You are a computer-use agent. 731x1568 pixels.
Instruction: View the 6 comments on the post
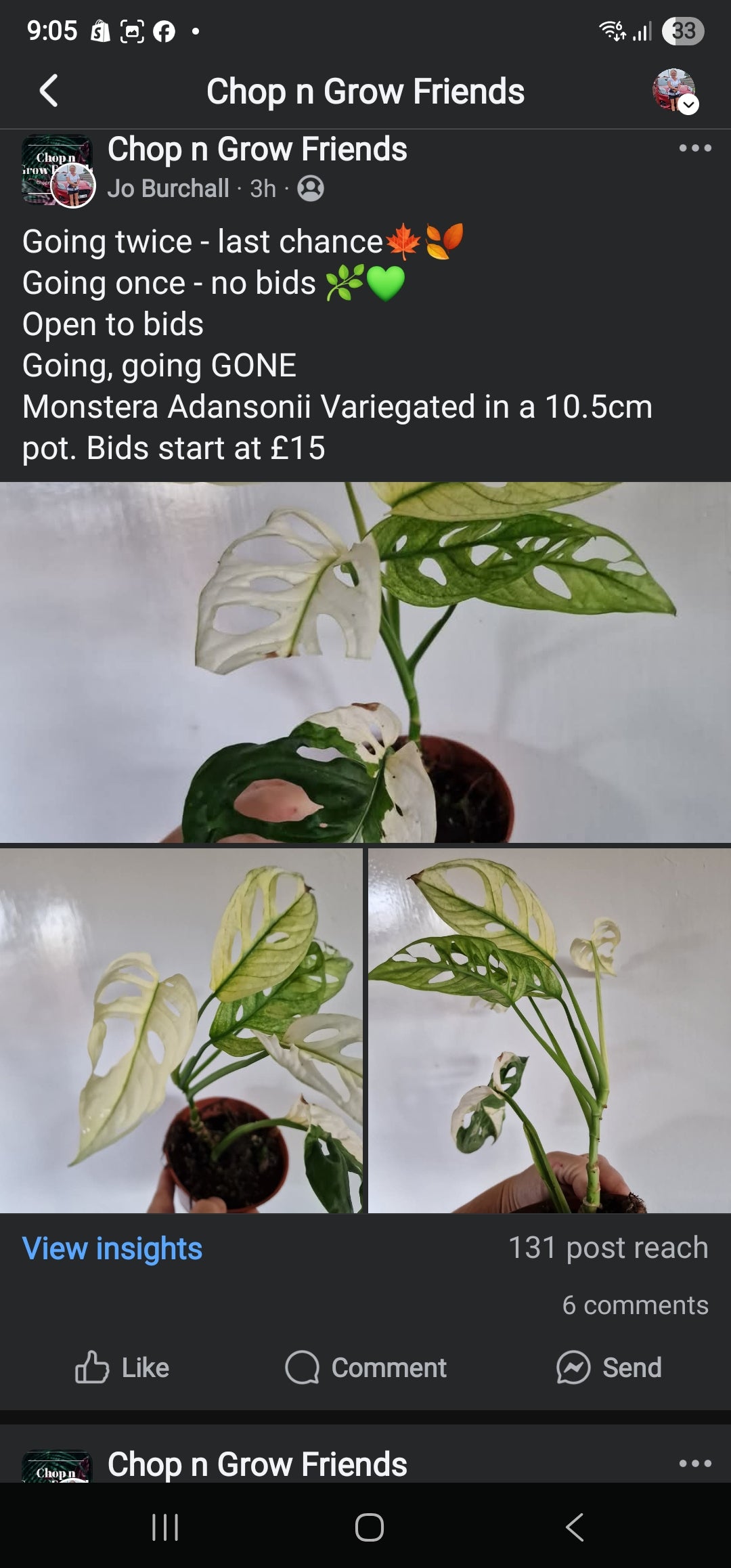[635, 1305]
